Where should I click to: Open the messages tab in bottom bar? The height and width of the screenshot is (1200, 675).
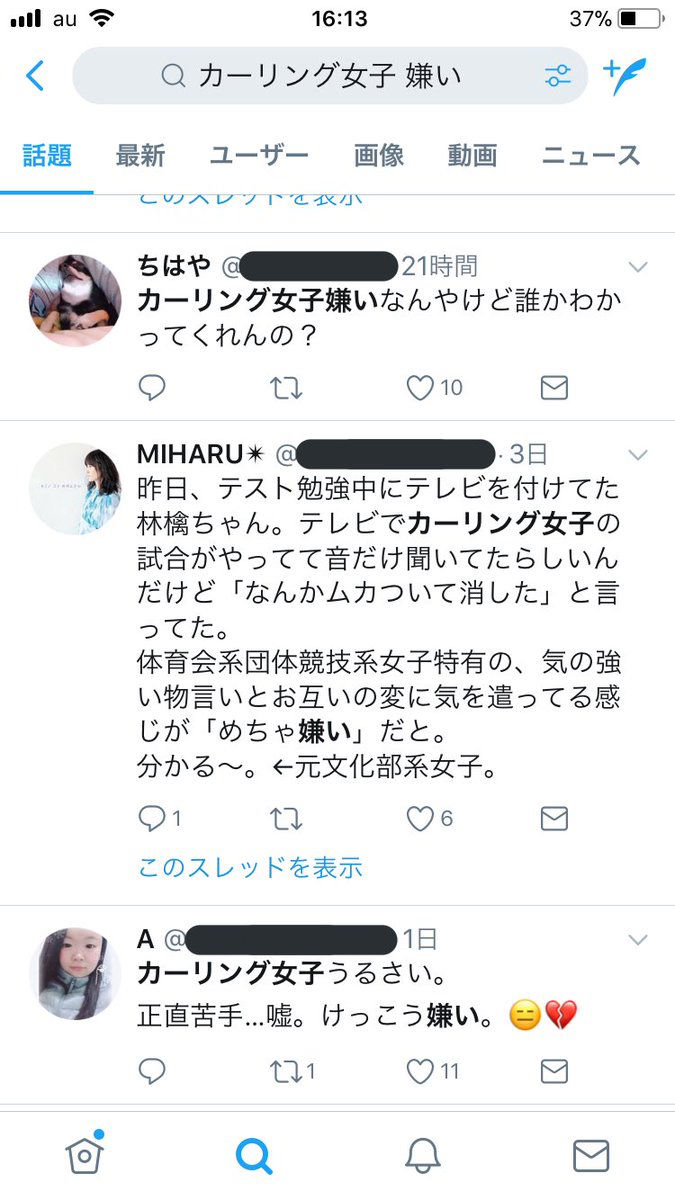pos(591,1156)
